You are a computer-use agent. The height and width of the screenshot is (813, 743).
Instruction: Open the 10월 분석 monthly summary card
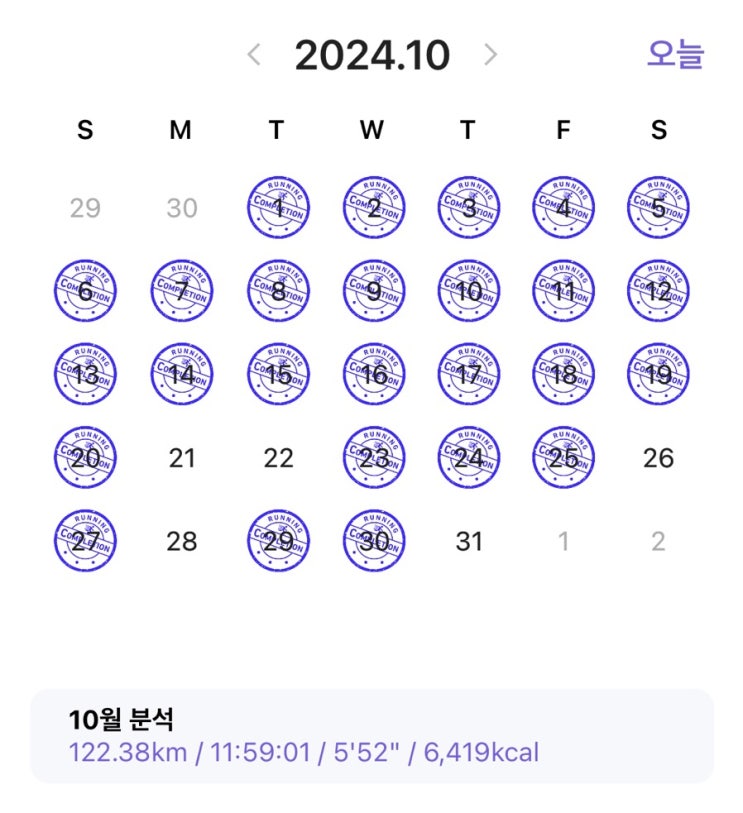click(372, 735)
